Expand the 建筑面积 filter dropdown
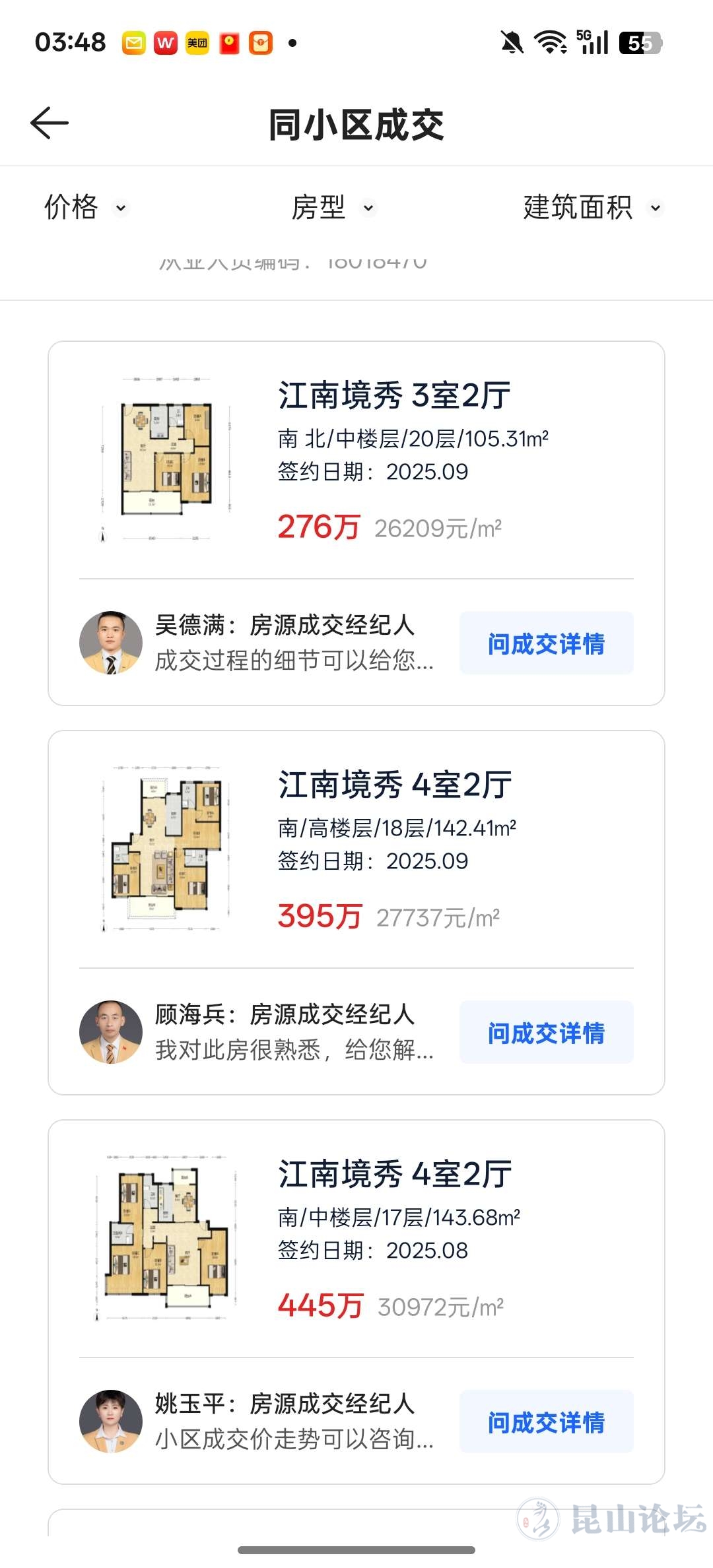 point(591,207)
